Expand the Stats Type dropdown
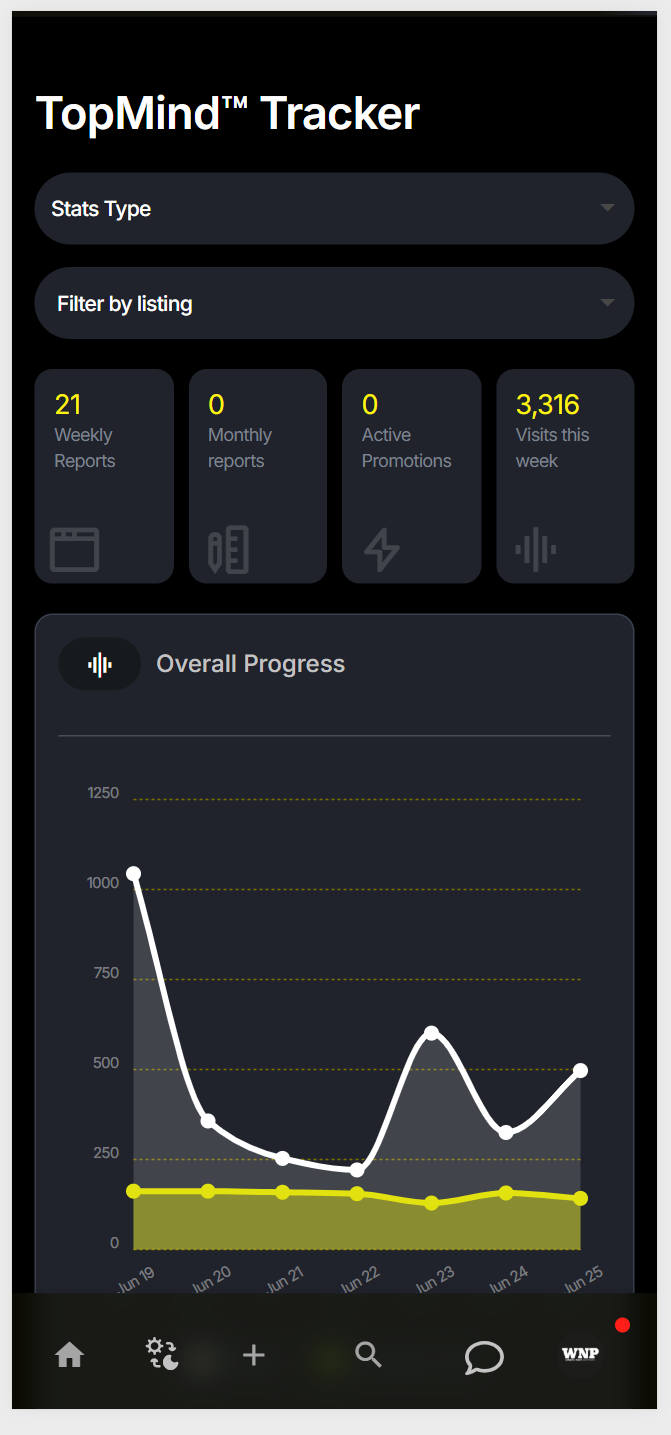This screenshot has height=1435, width=671. tap(334, 209)
